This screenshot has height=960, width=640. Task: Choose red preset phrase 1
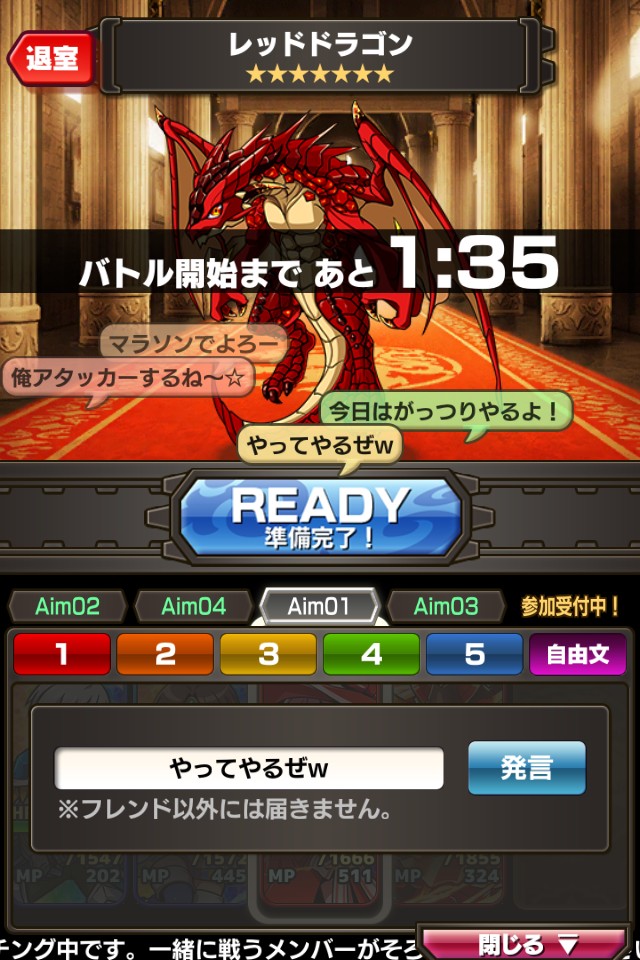tap(62, 655)
